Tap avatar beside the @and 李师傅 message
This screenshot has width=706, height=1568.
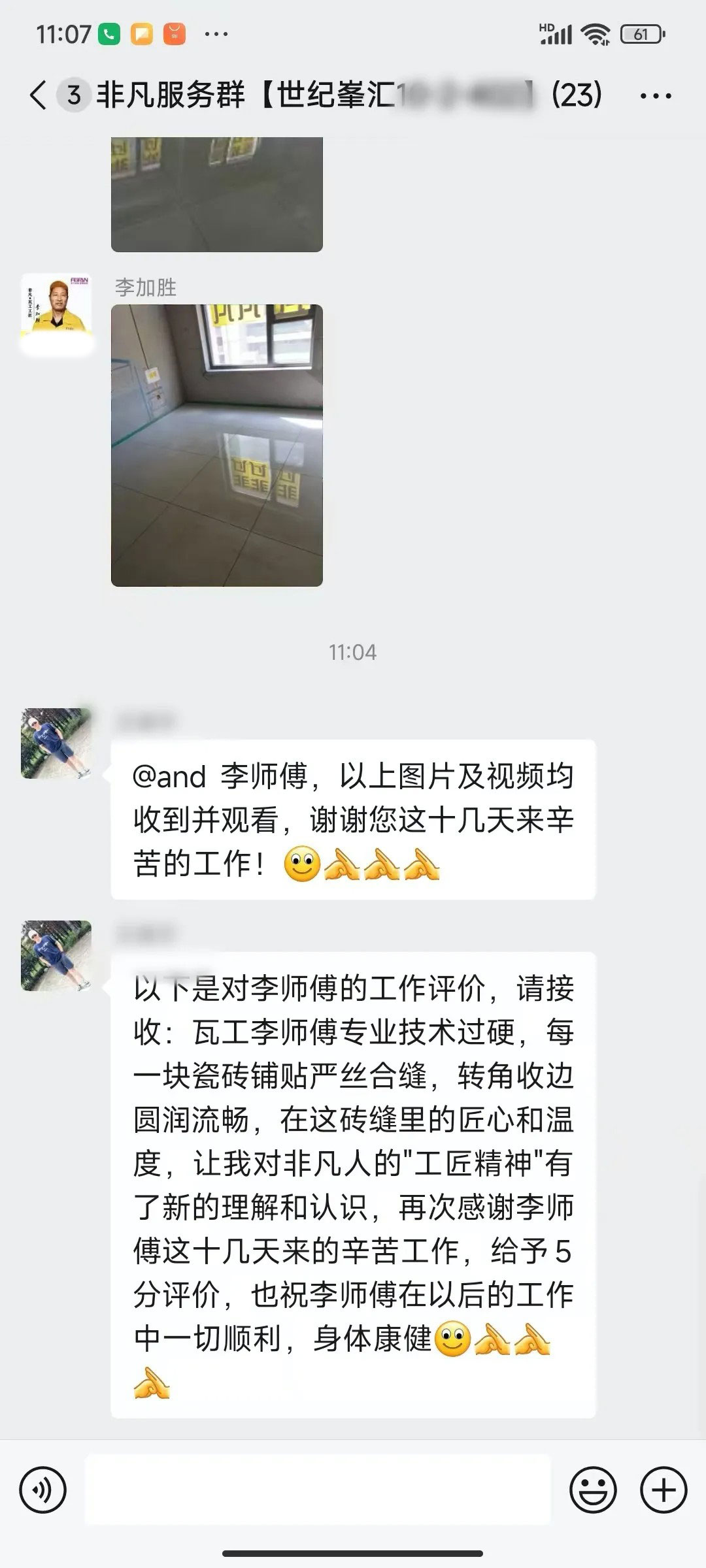[56, 743]
